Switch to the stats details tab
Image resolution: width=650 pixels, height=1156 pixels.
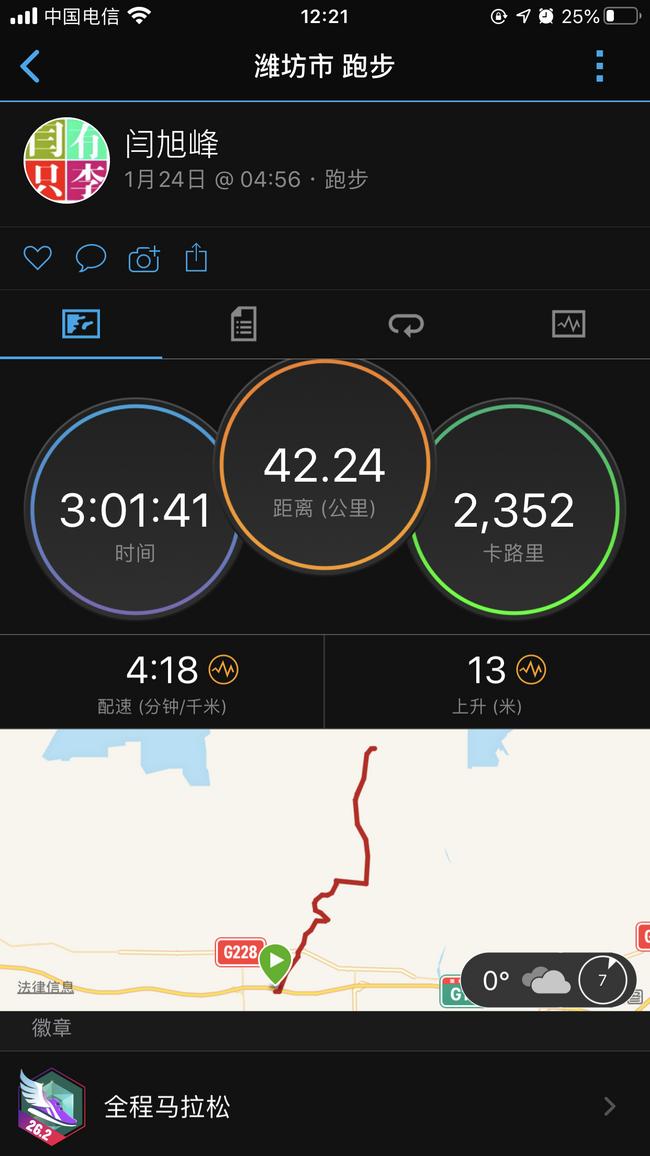tap(243, 324)
